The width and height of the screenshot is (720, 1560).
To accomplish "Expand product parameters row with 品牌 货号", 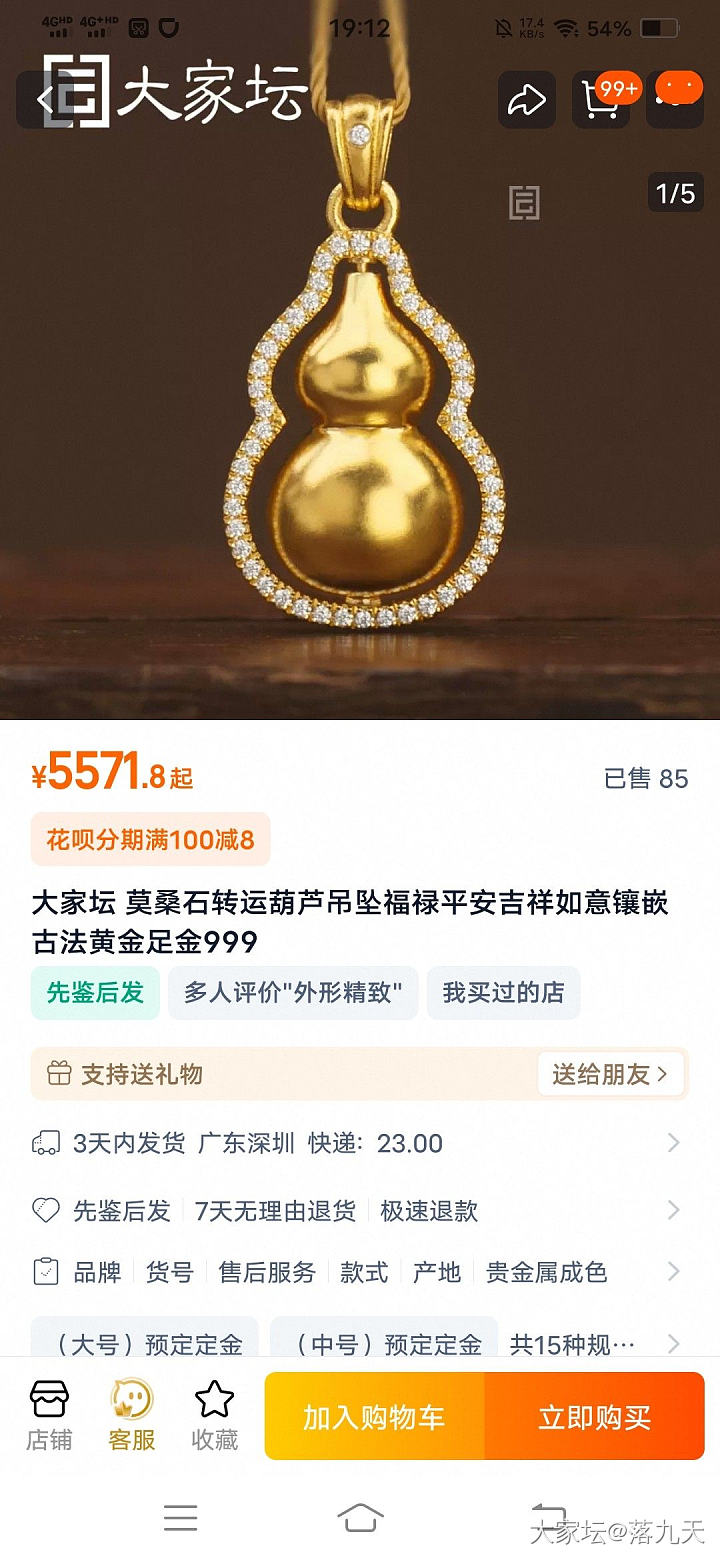I will click(x=360, y=1272).
